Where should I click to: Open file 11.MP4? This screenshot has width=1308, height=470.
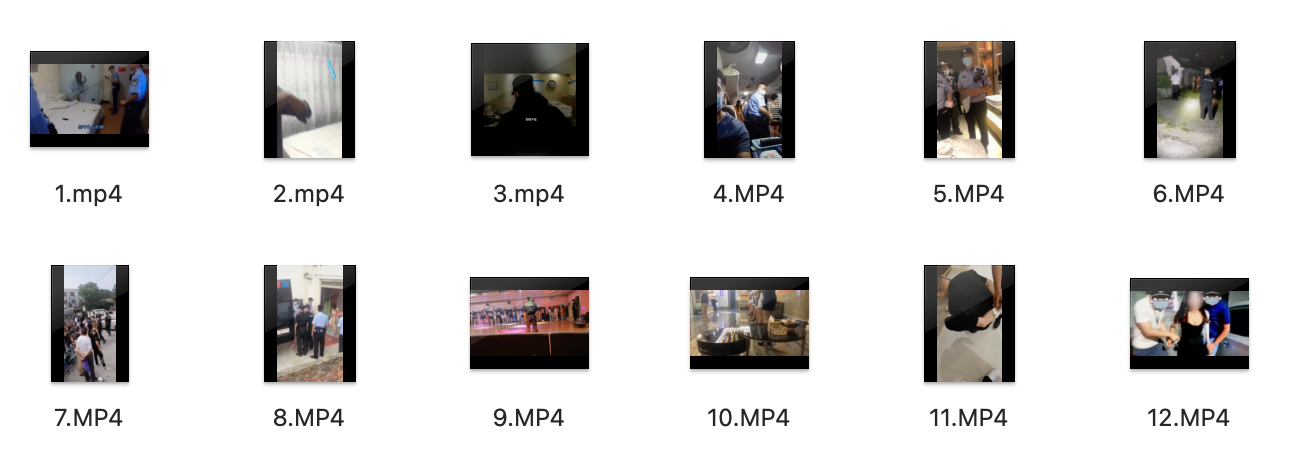point(969,323)
